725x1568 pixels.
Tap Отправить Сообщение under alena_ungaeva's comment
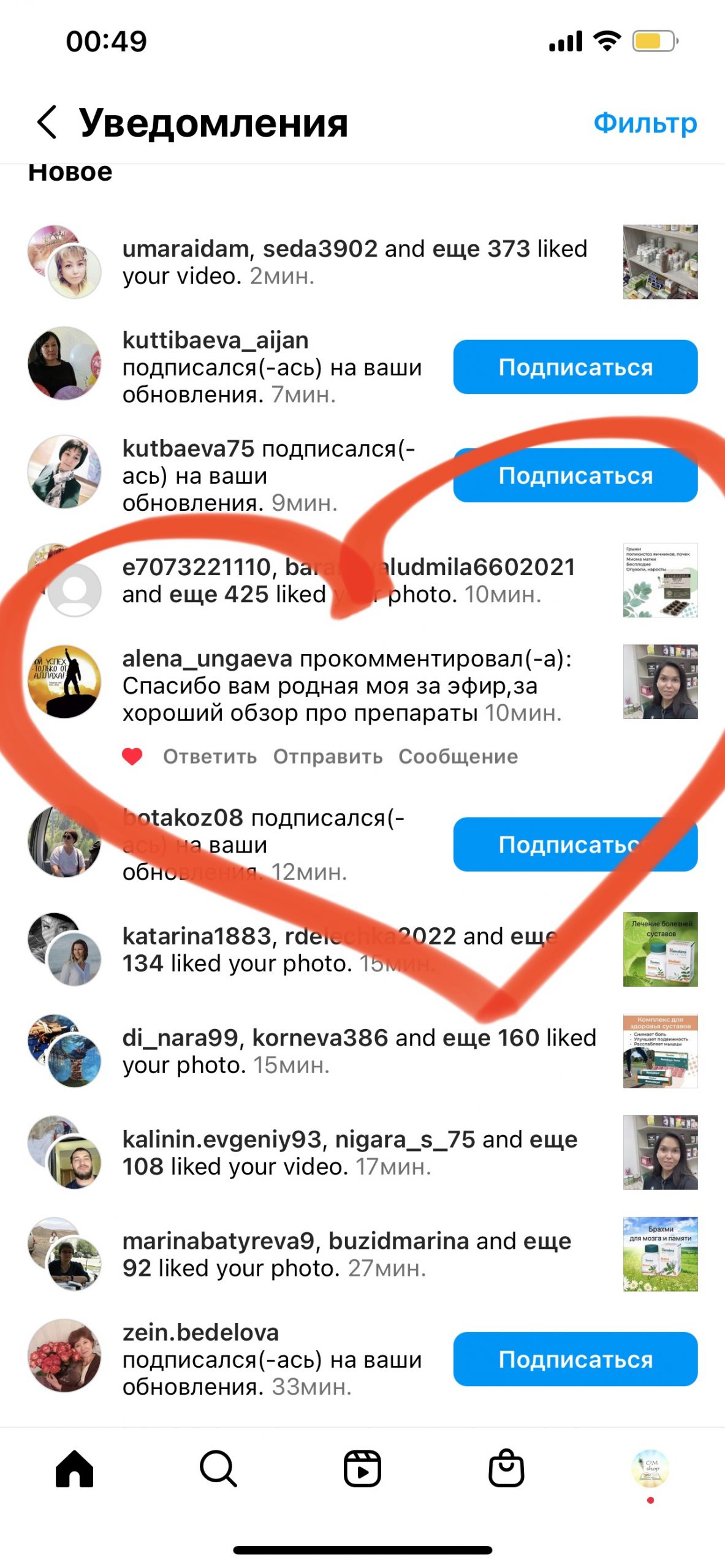point(395,756)
